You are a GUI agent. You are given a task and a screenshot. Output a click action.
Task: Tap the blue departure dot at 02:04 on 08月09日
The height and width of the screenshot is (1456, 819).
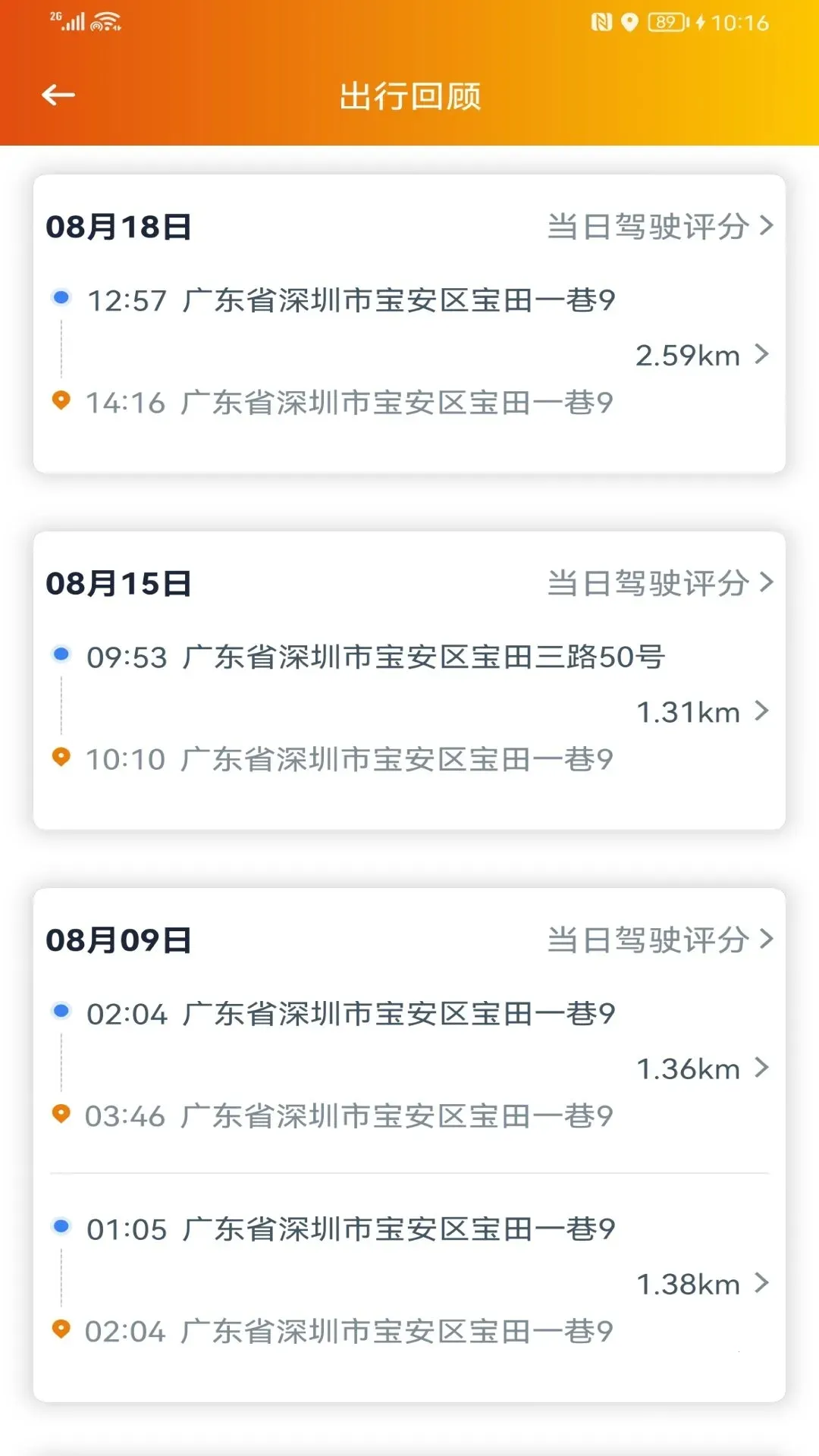pos(61,1012)
